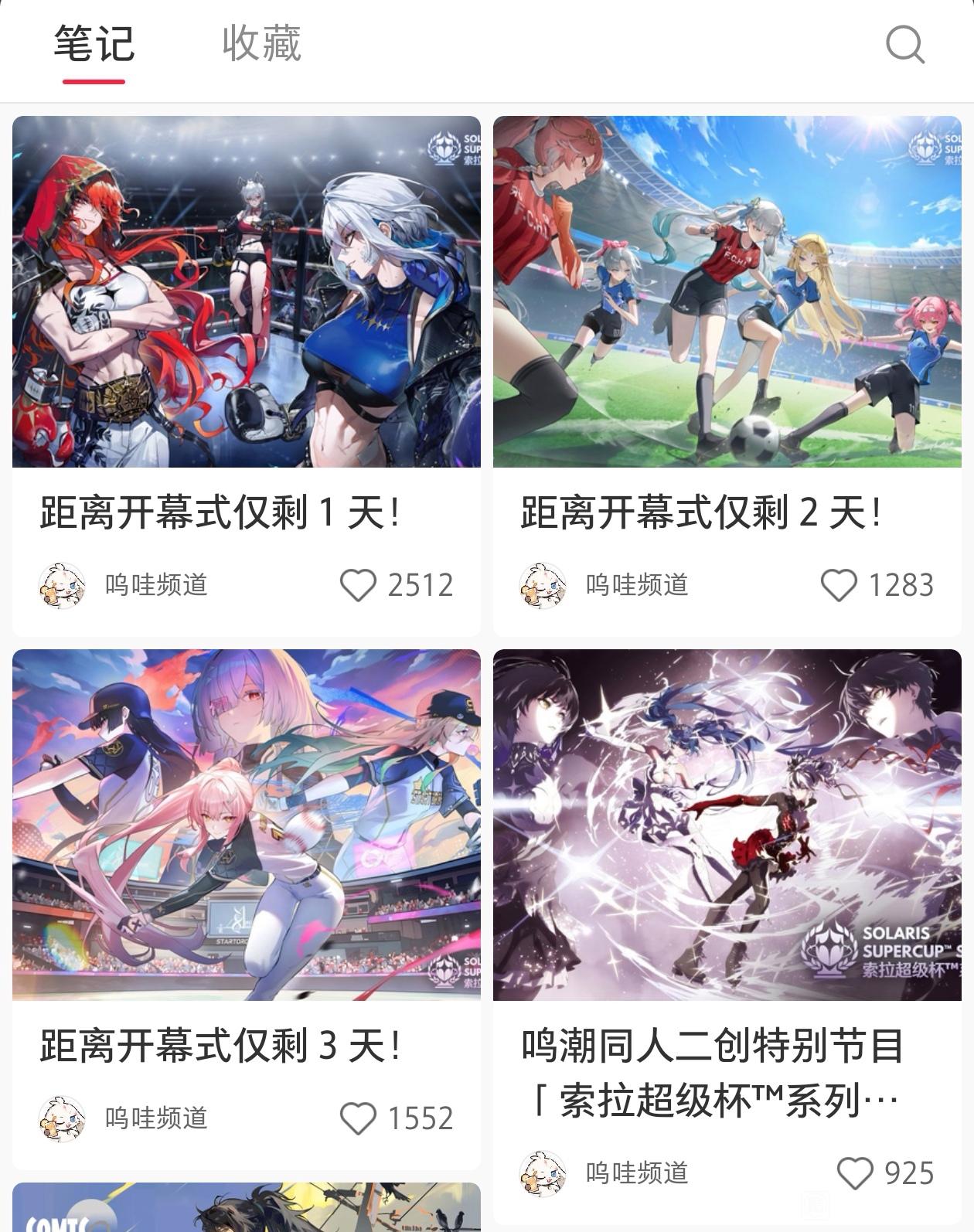Like the 距离开幕式仅剩 2 天 note
974x1232 pixels.
point(839,585)
